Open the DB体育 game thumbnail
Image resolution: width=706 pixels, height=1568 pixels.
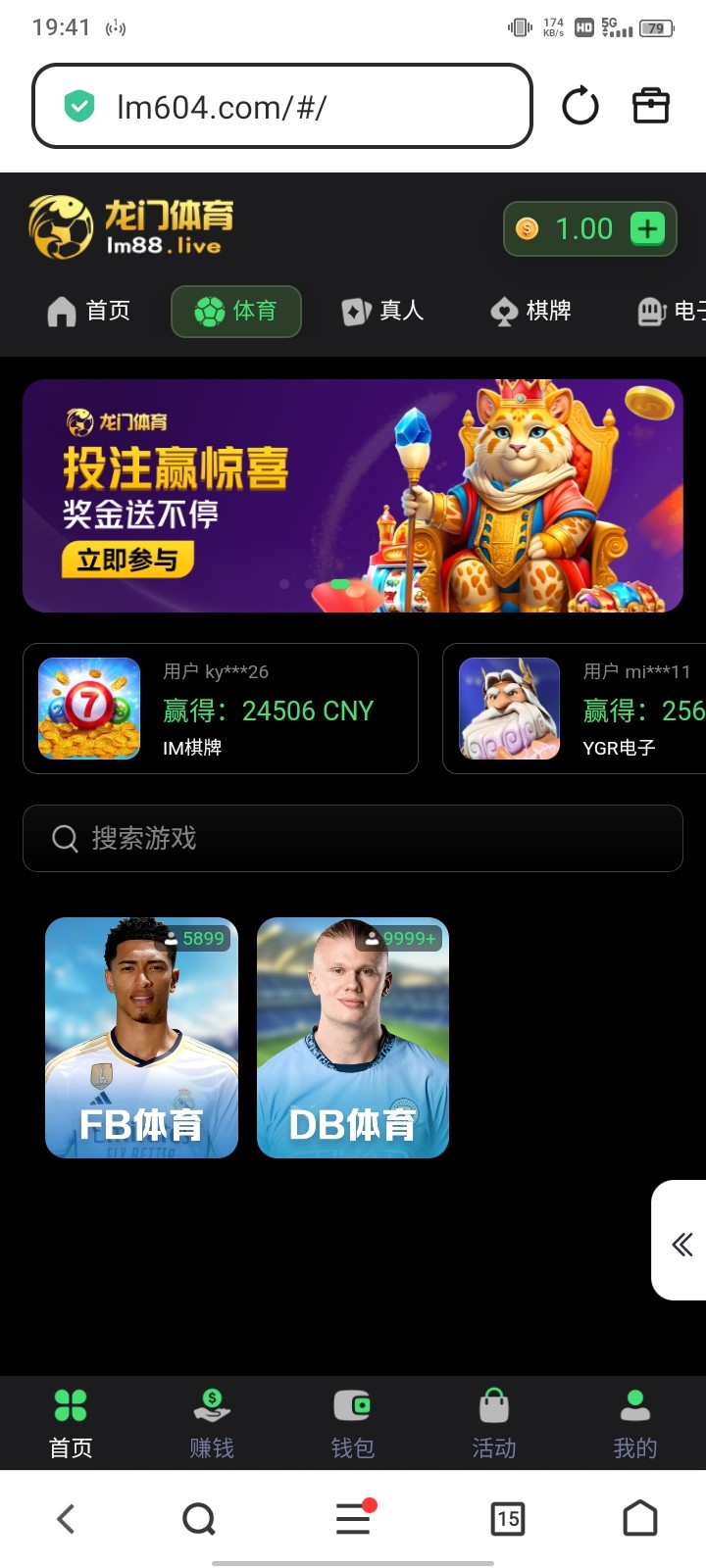point(352,1037)
